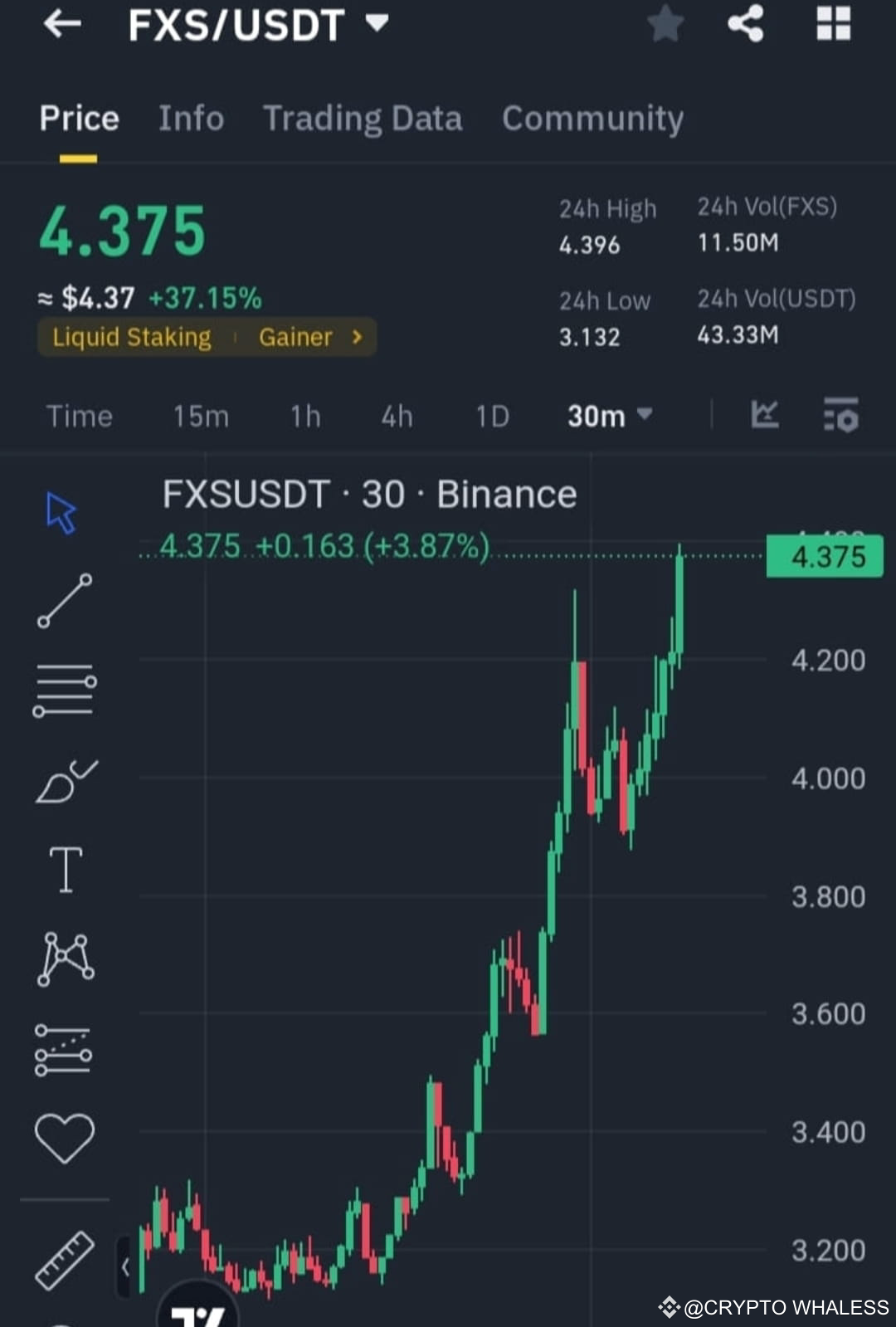Click the 4.375 price label on chart
The image size is (896, 1327).
click(824, 556)
